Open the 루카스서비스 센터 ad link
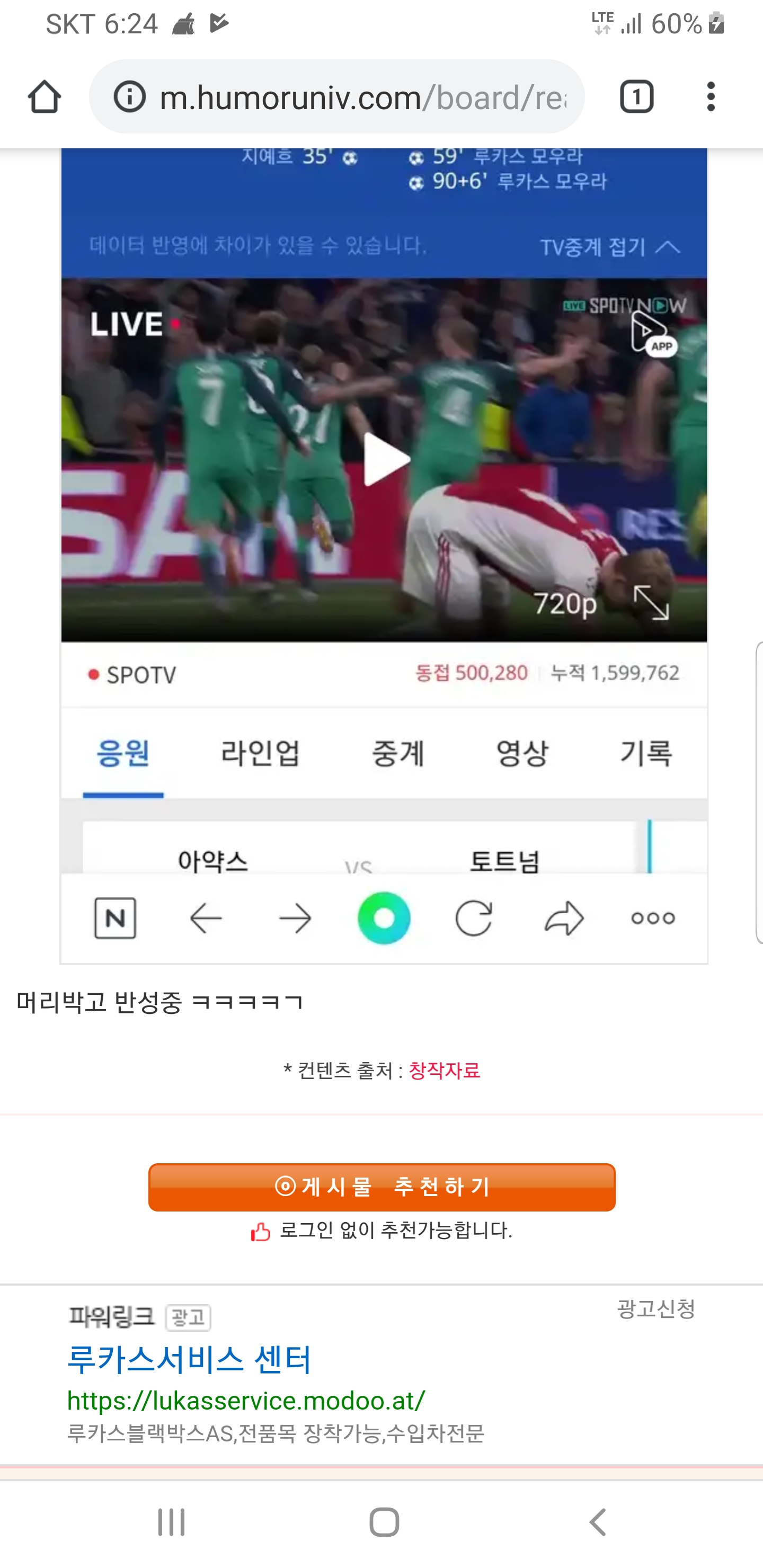This screenshot has height=1568, width=763. tap(189, 1360)
